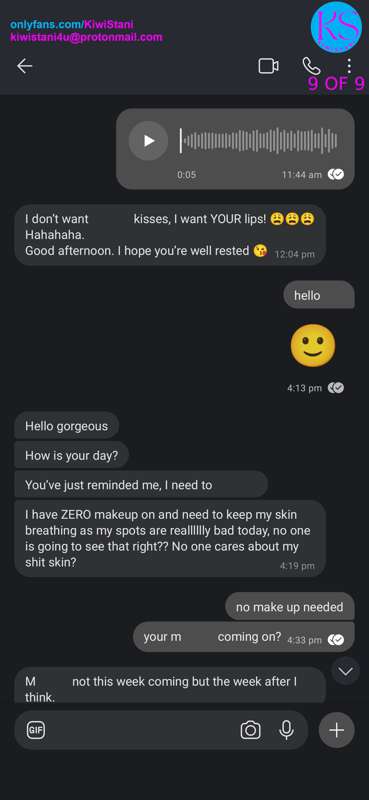Open the plus attachment button

[x=336, y=730]
